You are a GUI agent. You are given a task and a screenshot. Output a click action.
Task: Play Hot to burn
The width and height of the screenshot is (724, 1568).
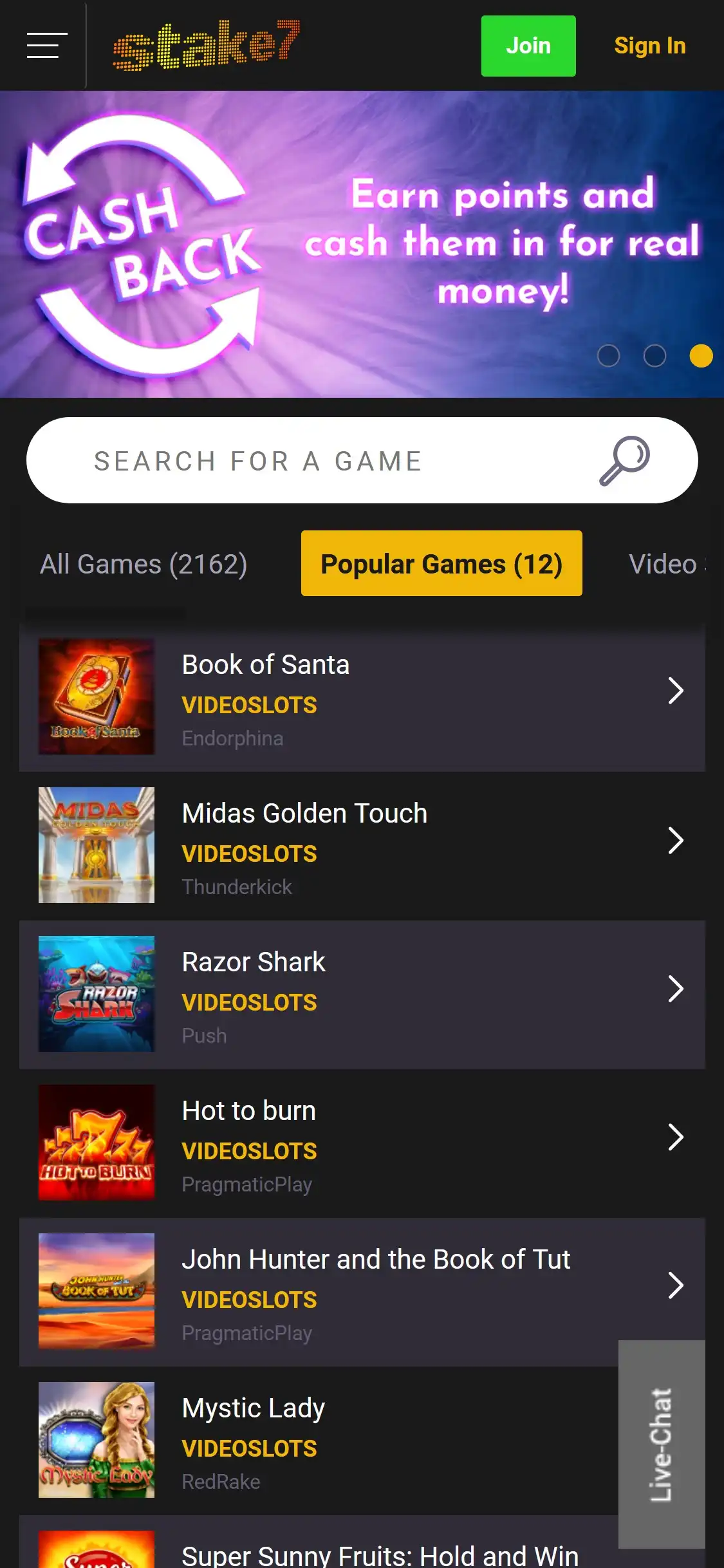362,1143
